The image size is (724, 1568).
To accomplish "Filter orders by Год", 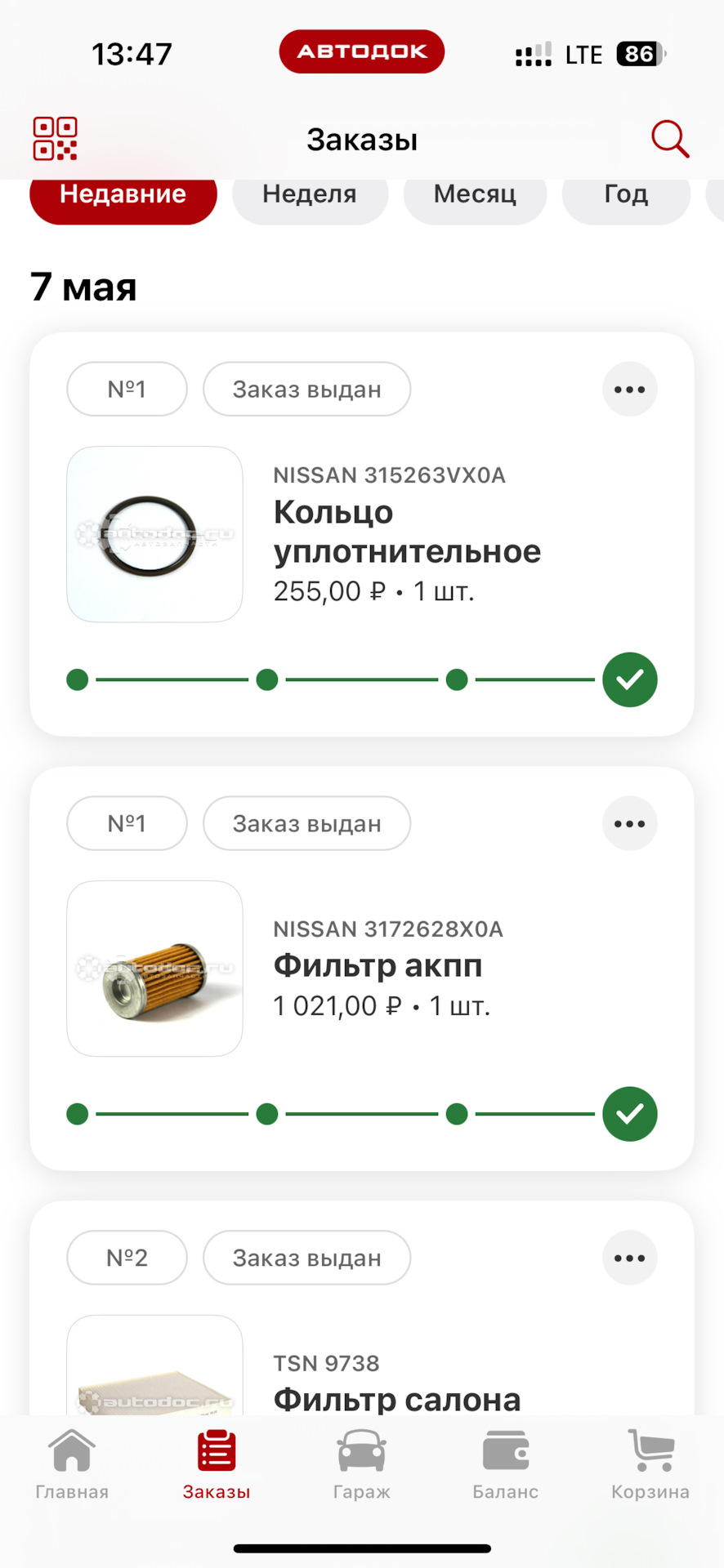I will pyautogui.click(x=626, y=196).
